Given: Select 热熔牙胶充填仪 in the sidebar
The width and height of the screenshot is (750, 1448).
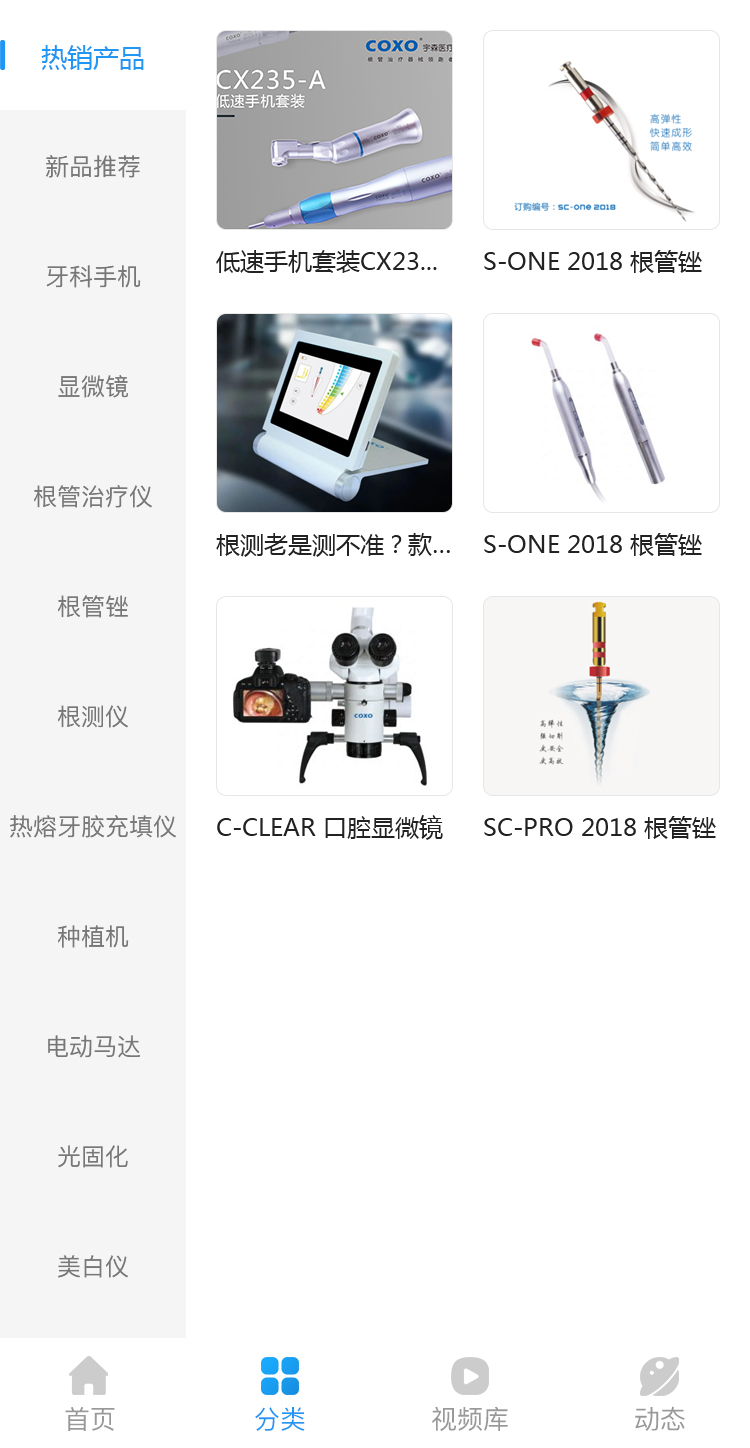Looking at the screenshot, I should click(93, 827).
